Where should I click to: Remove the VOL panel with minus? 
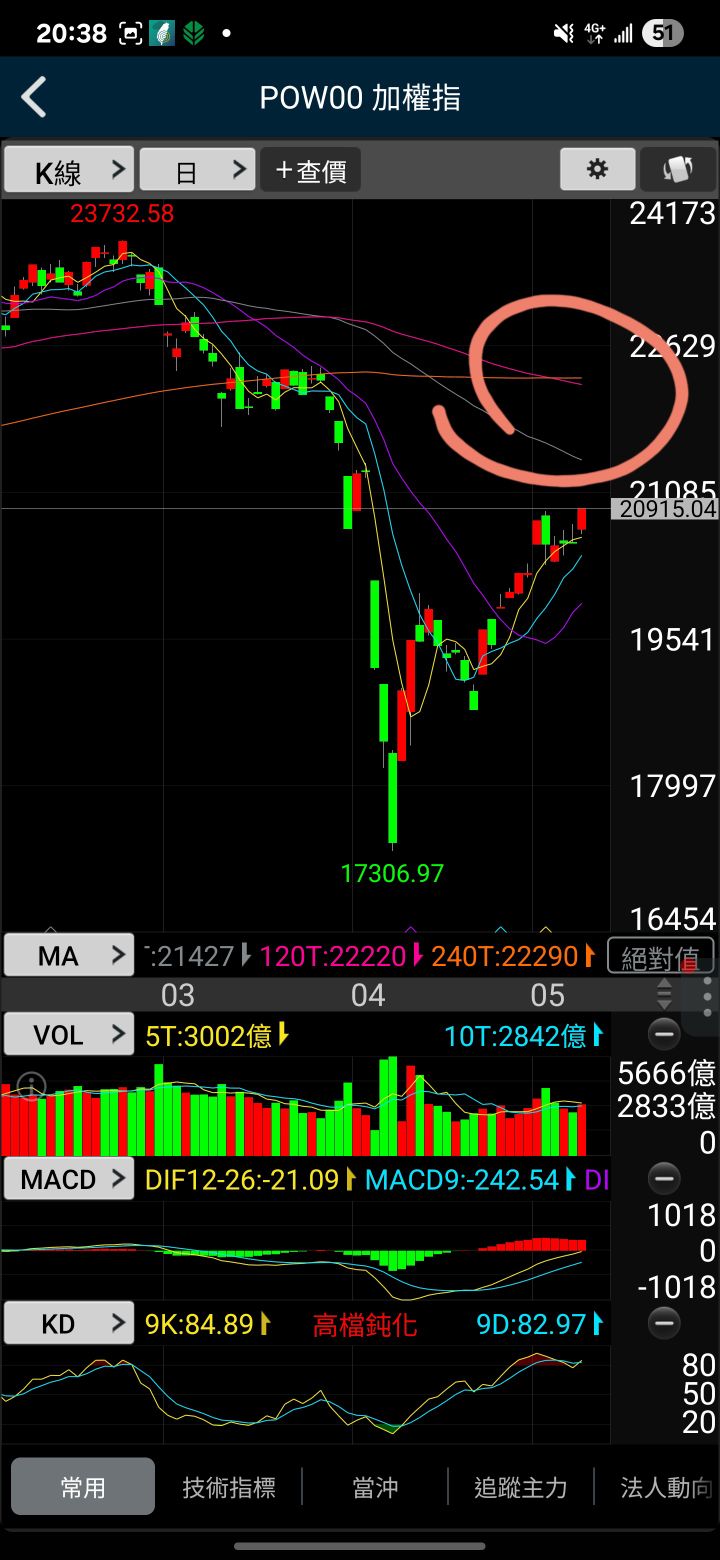[x=664, y=1034]
